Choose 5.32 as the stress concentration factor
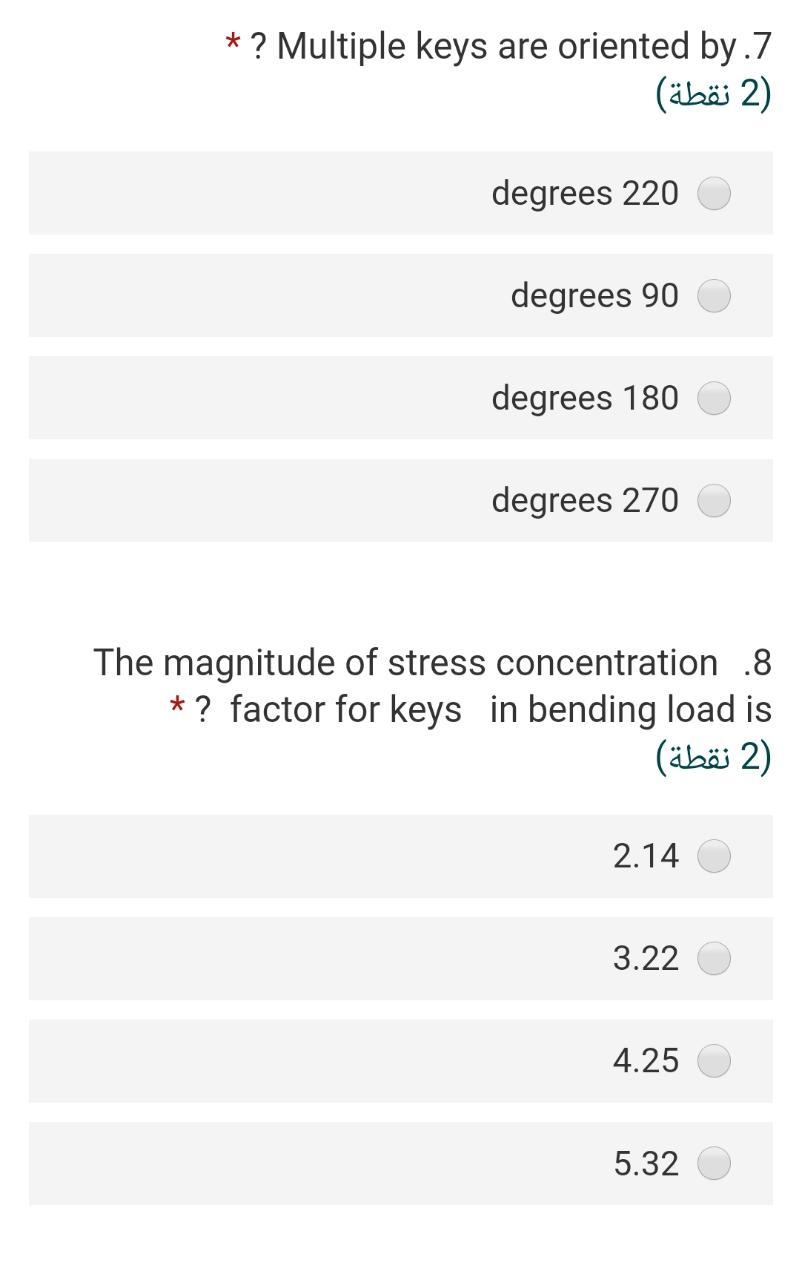 pos(714,1163)
